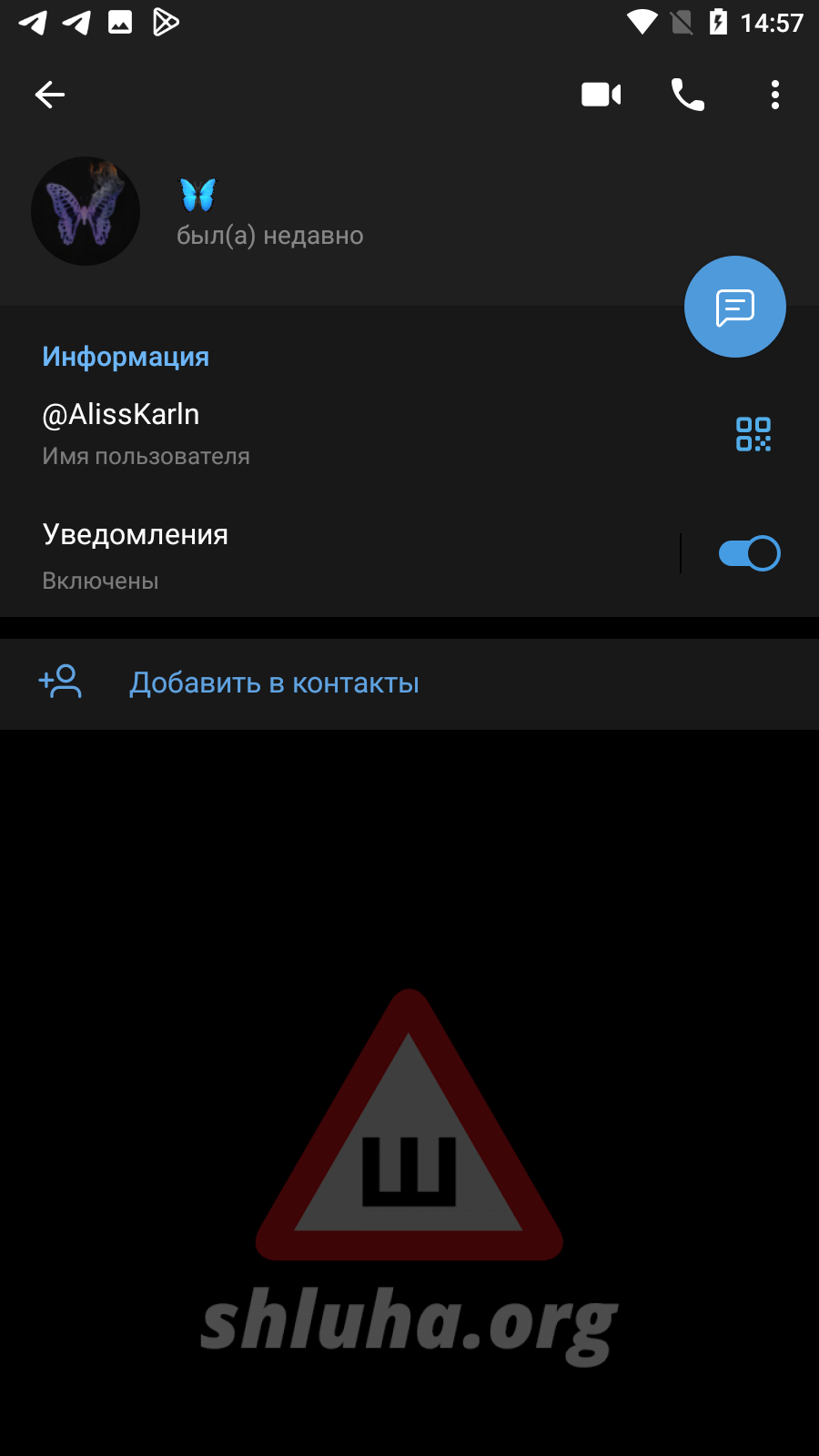Show the QR code for this profile
The height and width of the screenshot is (1456, 819).
[x=753, y=434]
